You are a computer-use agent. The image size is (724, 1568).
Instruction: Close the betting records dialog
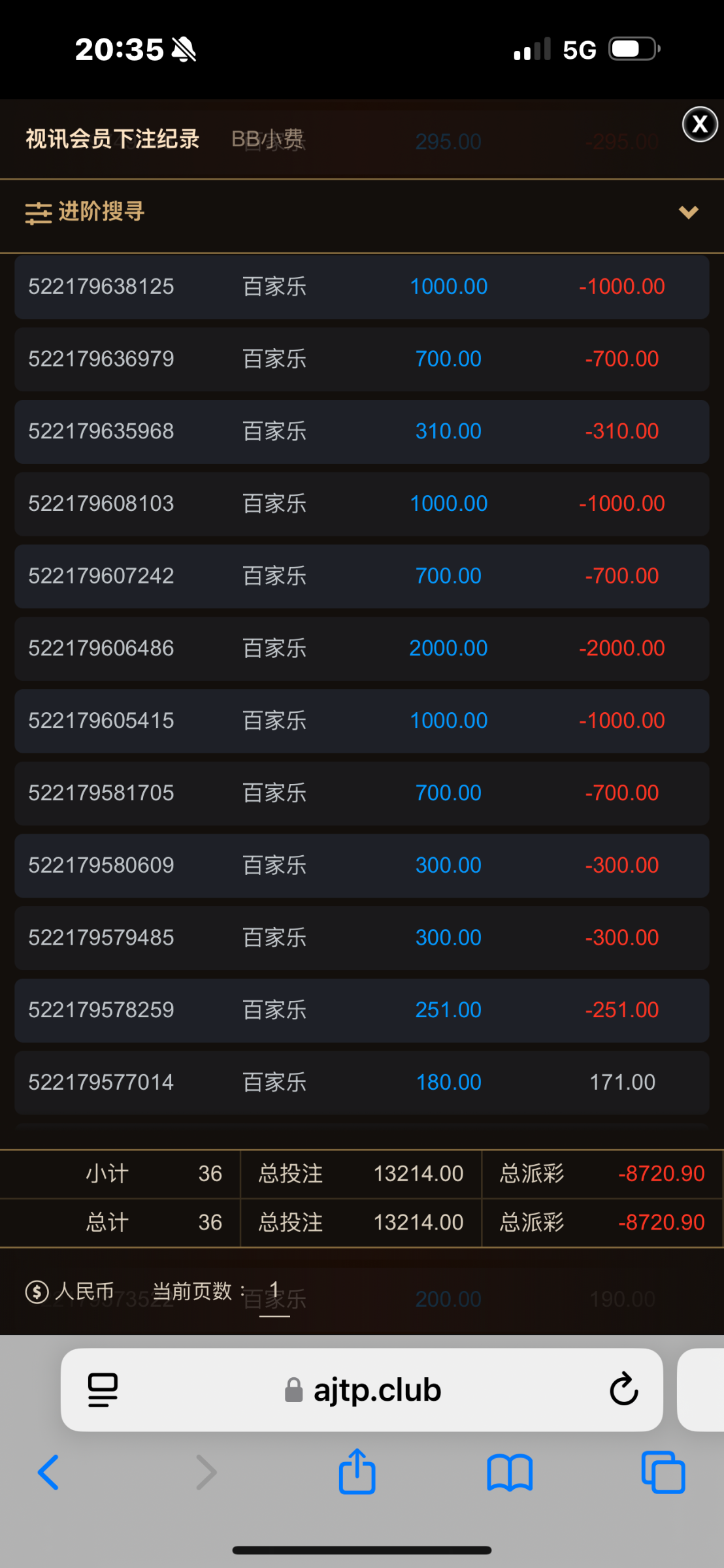(700, 124)
